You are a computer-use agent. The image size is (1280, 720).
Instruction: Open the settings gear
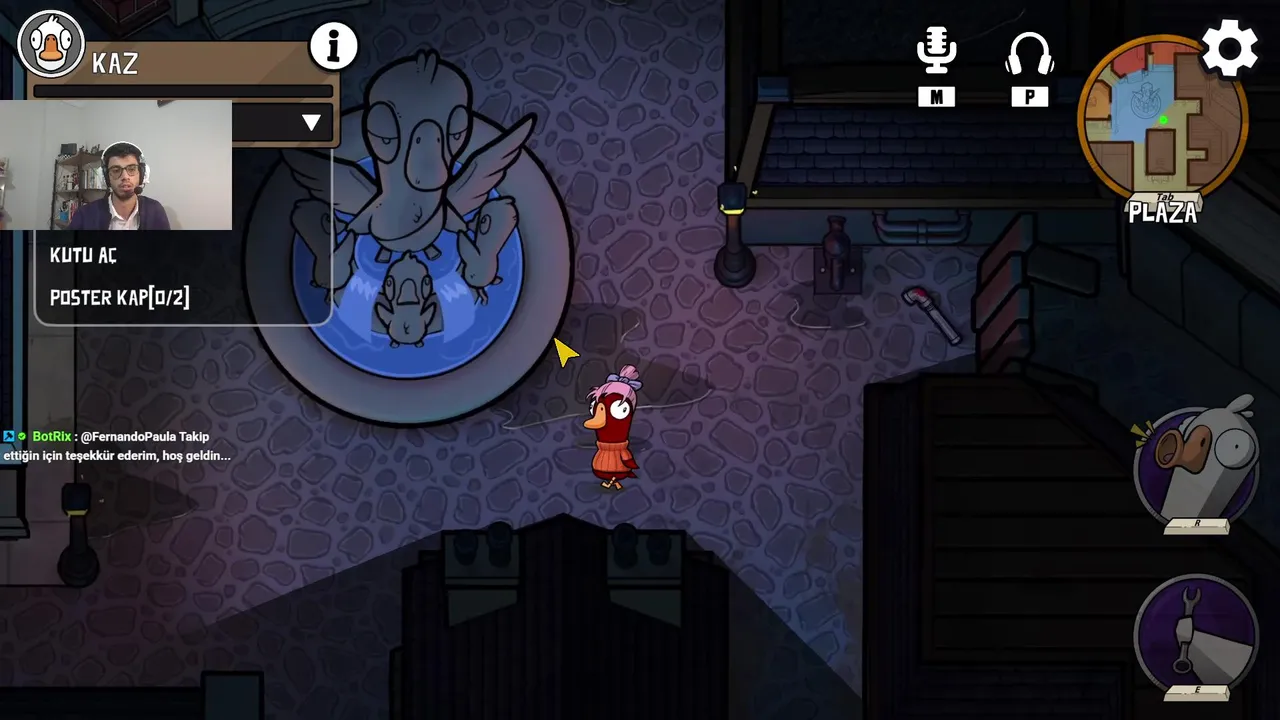click(x=1229, y=47)
